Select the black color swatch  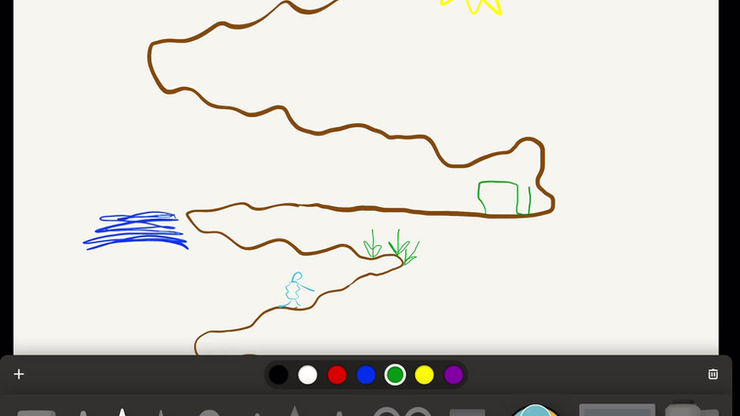coord(278,375)
